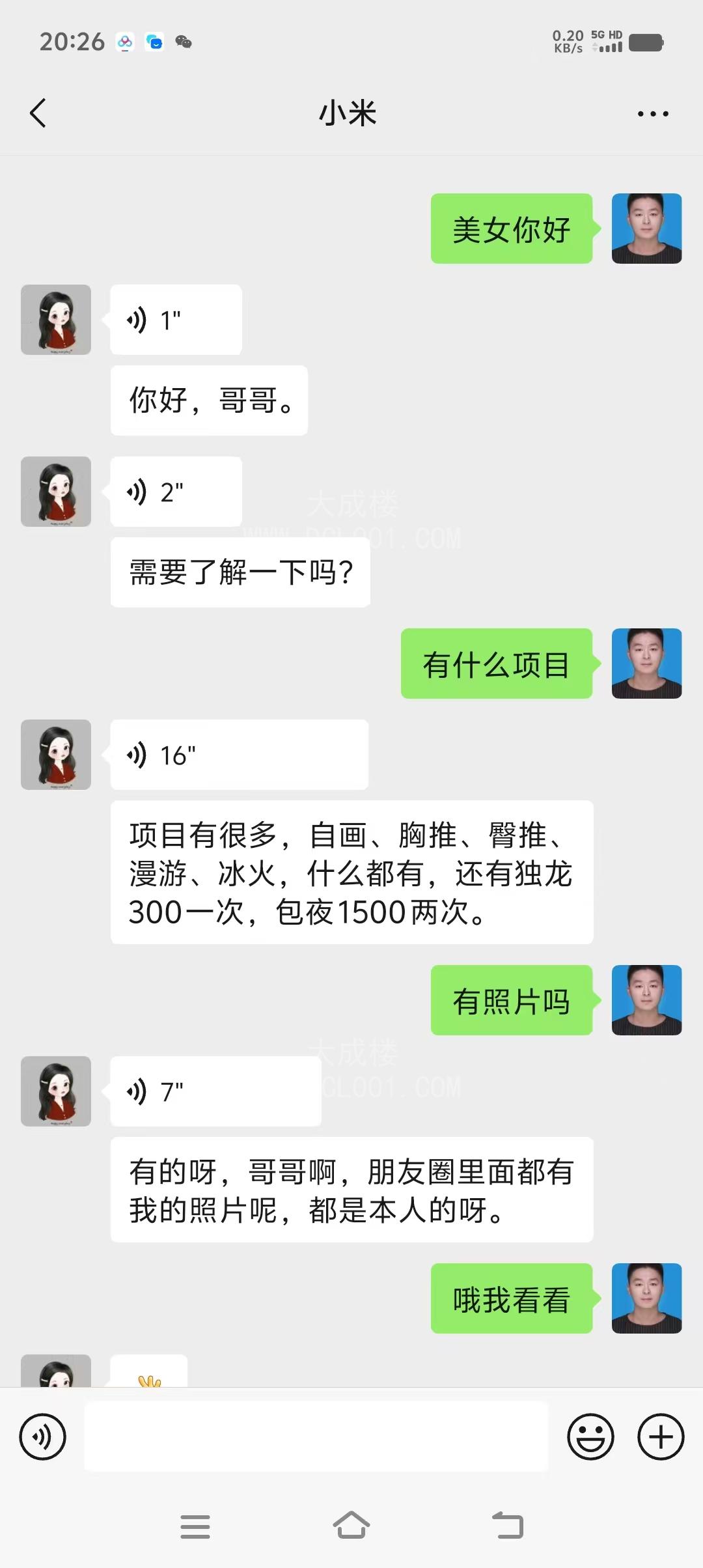Select the chat title 小米
Image resolution: width=703 pixels, height=1568 pixels.
[347, 113]
